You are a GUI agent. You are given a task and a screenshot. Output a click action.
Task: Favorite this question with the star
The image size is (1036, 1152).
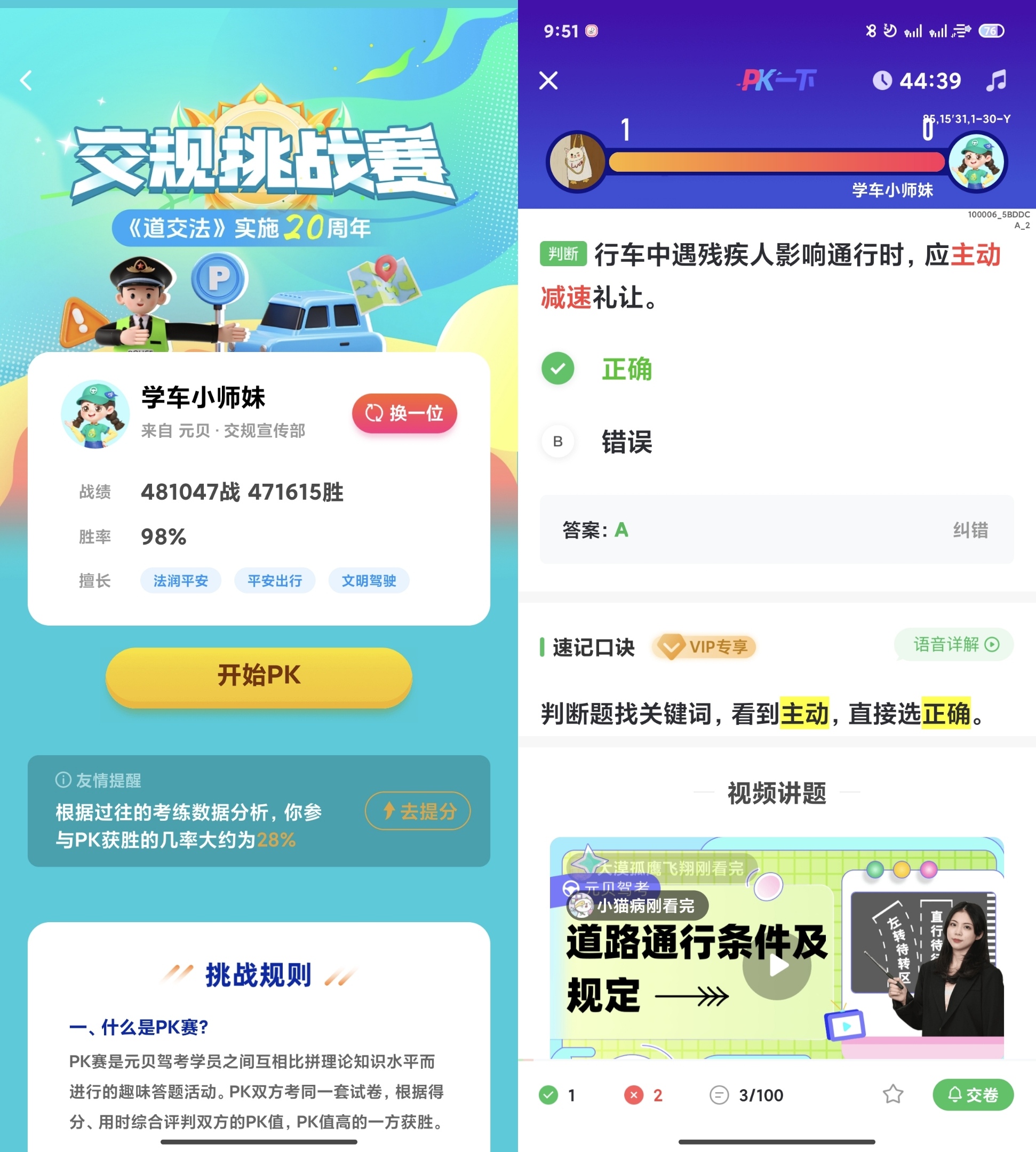(892, 1094)
